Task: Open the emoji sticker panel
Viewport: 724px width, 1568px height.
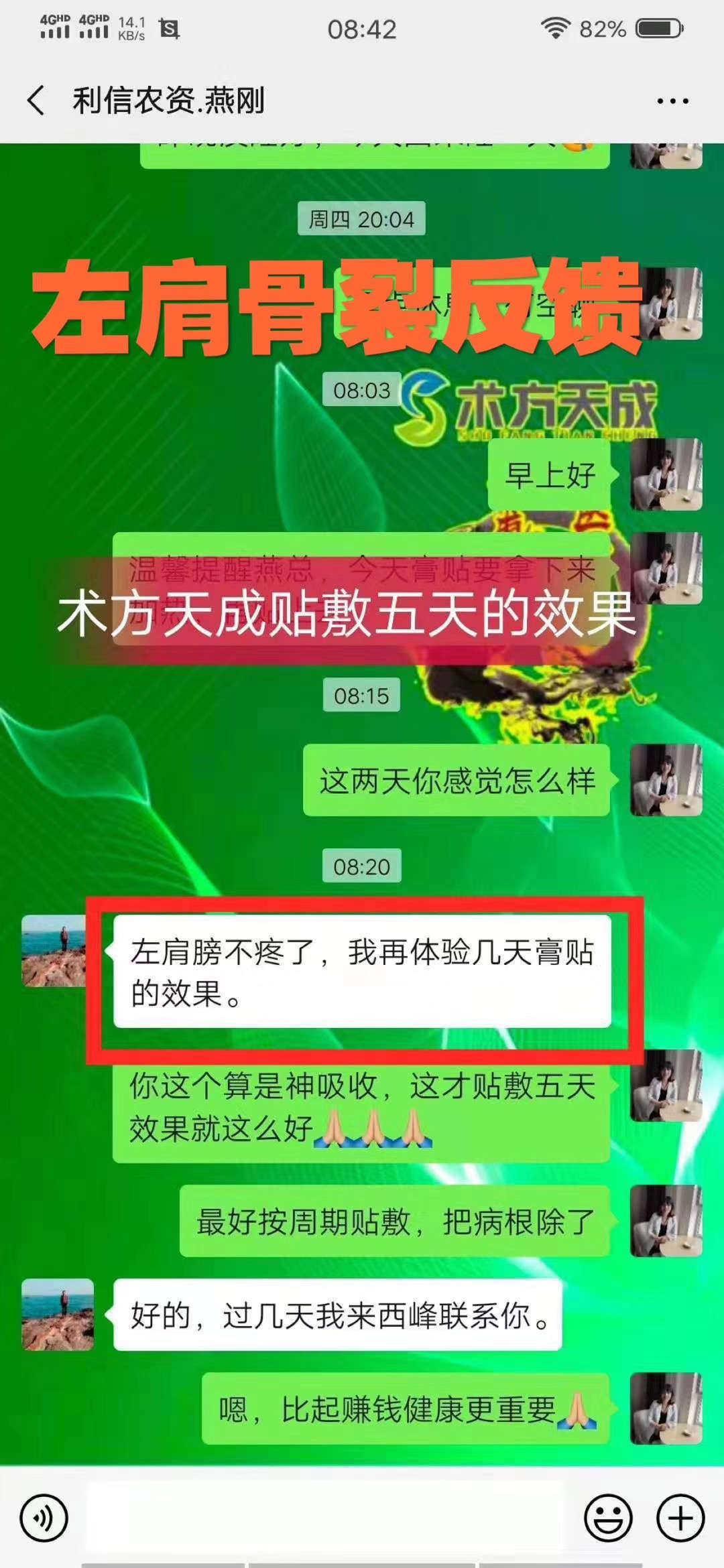Action: [x=608, y=1518]
